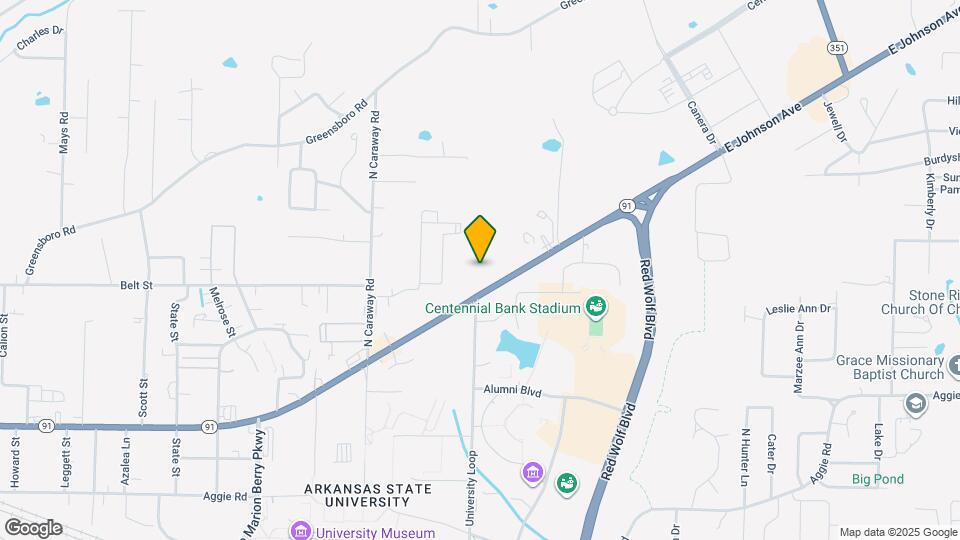Tap the orange location marker pin
The width and height of the screenshot is (960, 540).
(x=480, y=238)
